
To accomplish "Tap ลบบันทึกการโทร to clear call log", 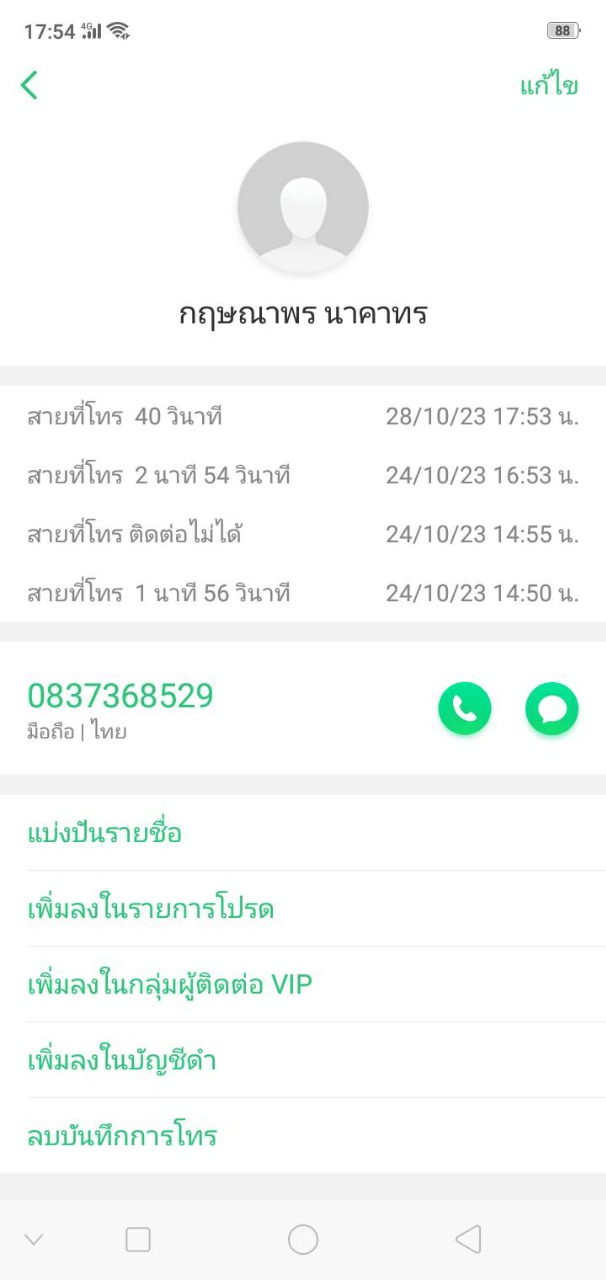I will click(122, 1136).
